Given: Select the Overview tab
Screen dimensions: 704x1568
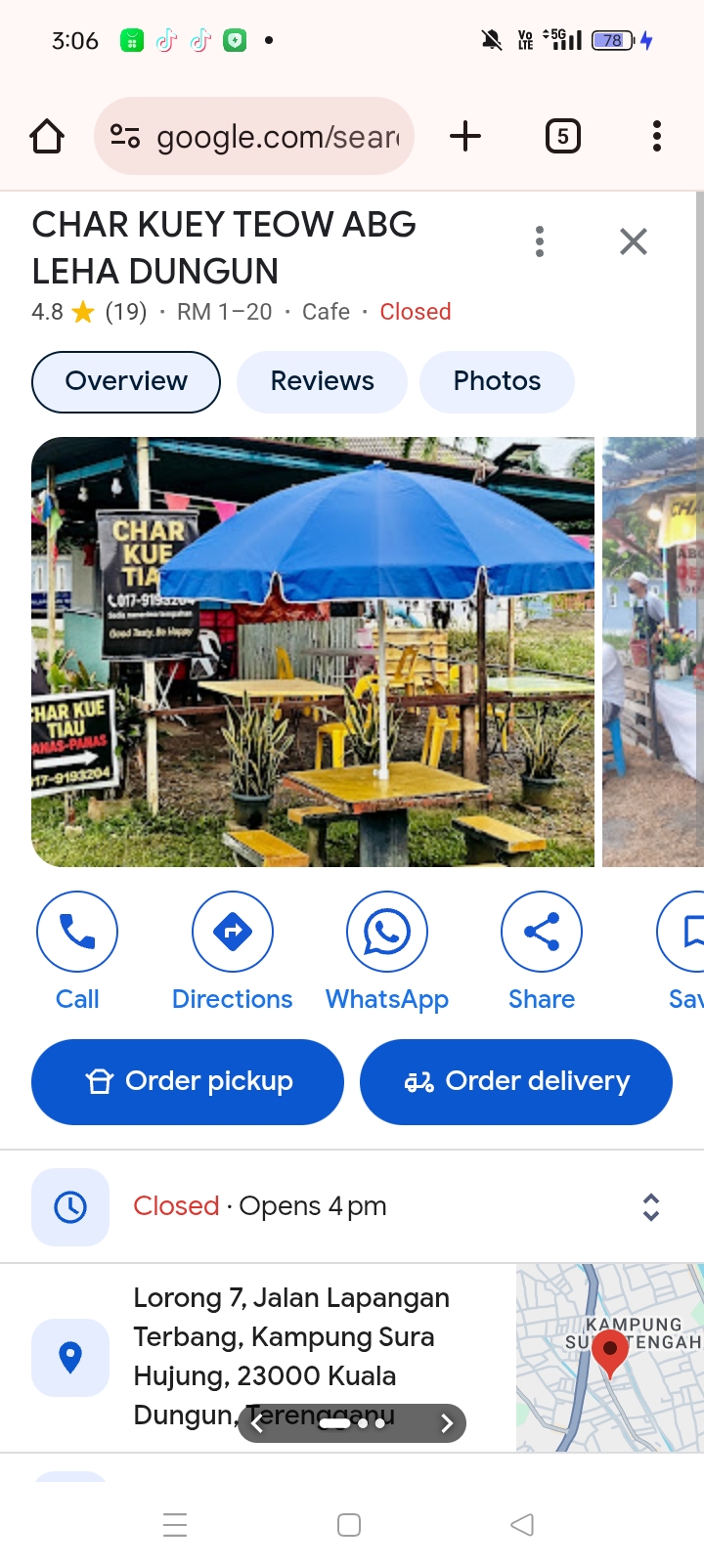Looking at the screenshot, I should coord(126,381).
